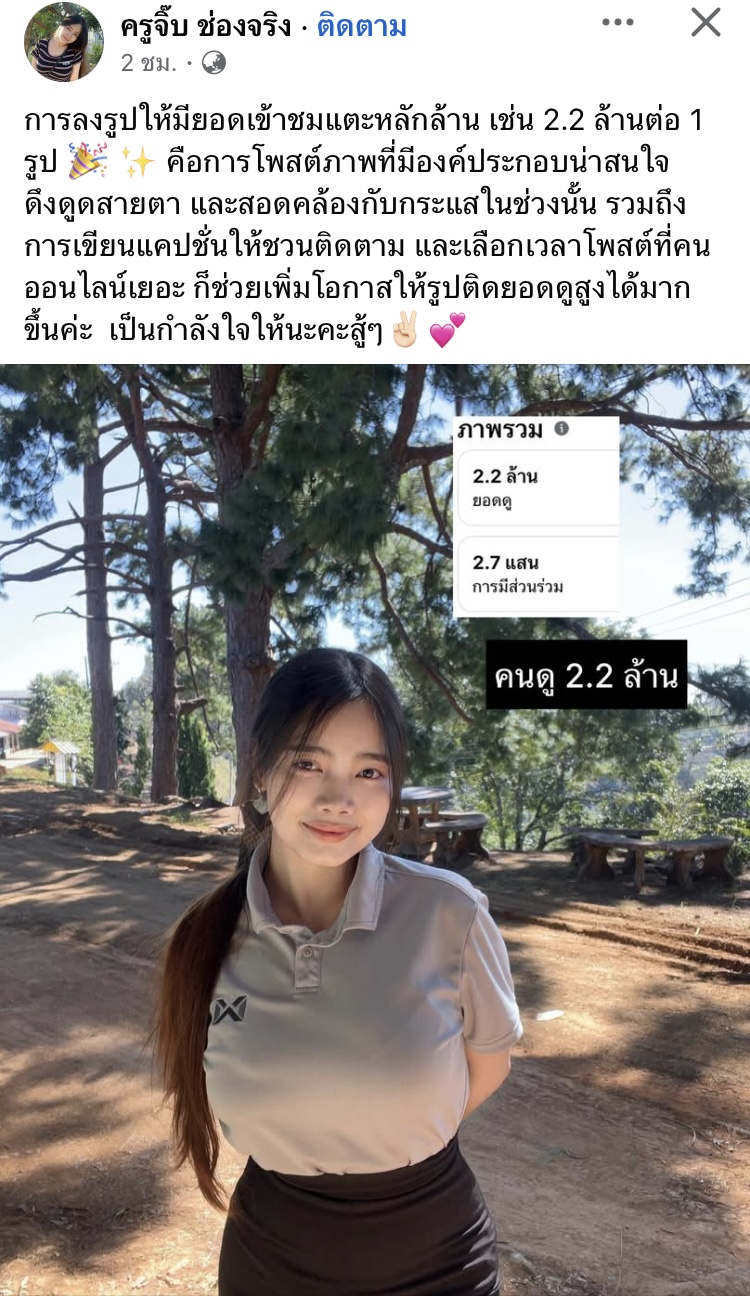750x1296 pixels.
Task: Open the three-dot post options menu
Action: pyautogui.click(x=617, y=22)
